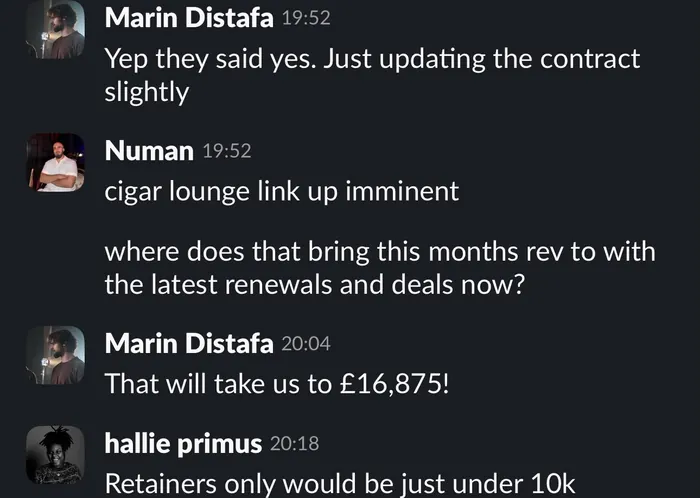The width and height of the screenshot is (700, 498).
Task: Tap the sender name Numan
Action: click(x=149, y=151)
